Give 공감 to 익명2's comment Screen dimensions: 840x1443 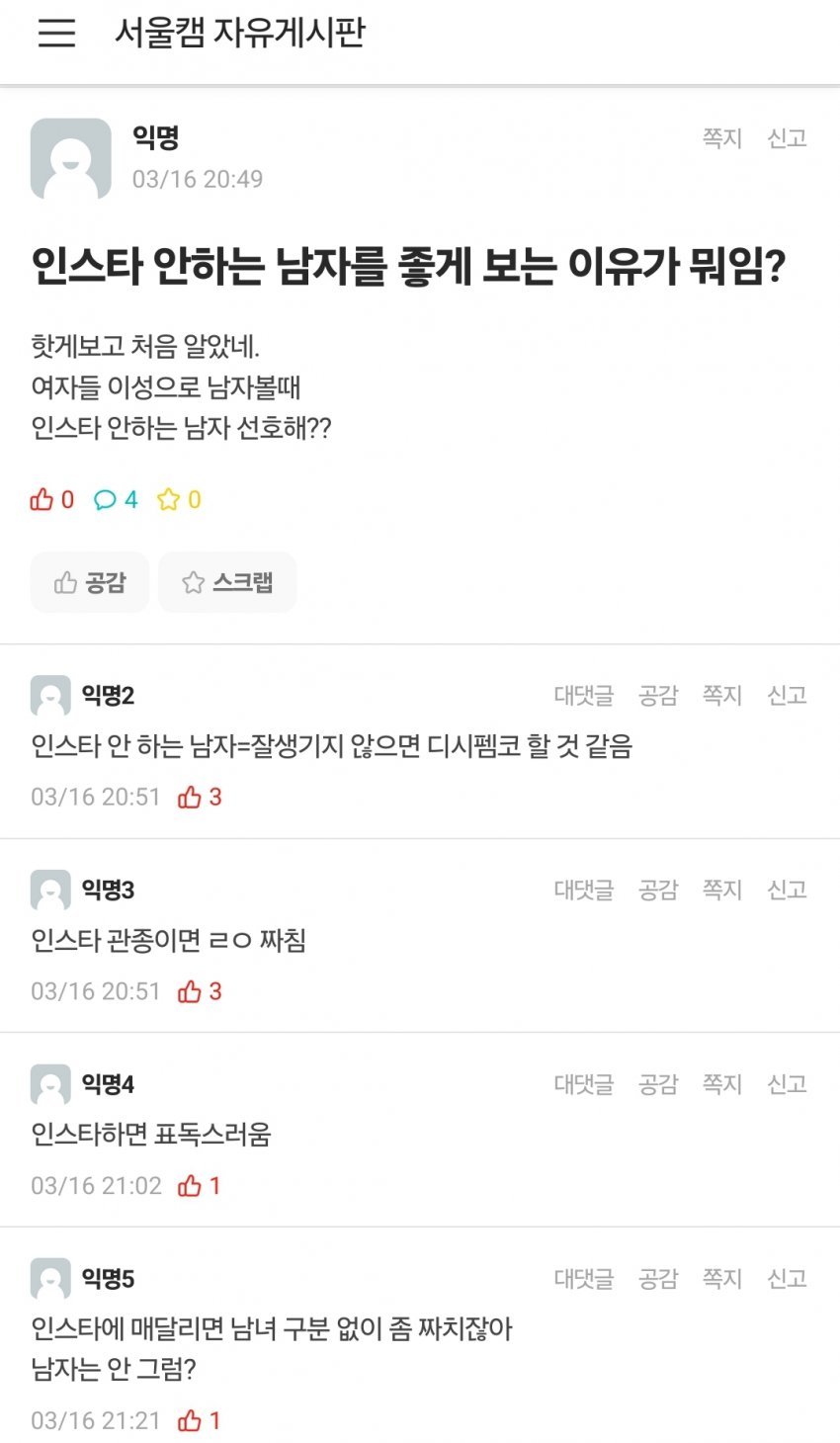click(658, 696)
